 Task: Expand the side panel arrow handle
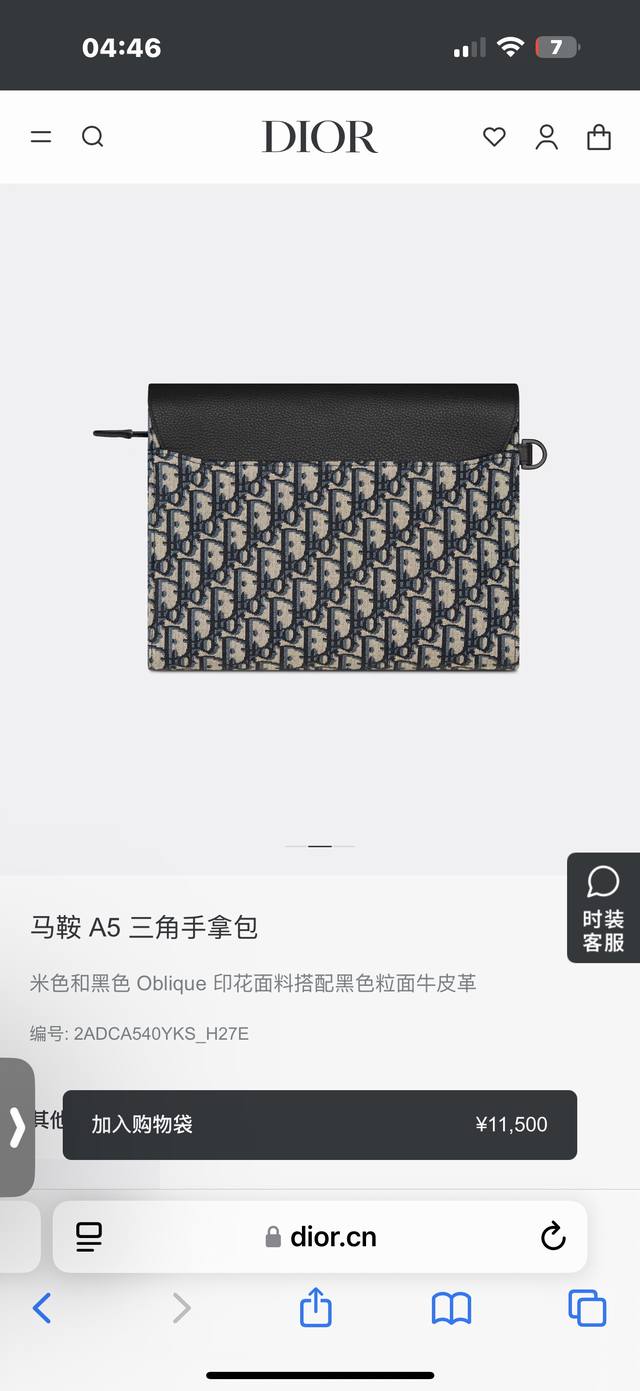[x=17, y=1126]
